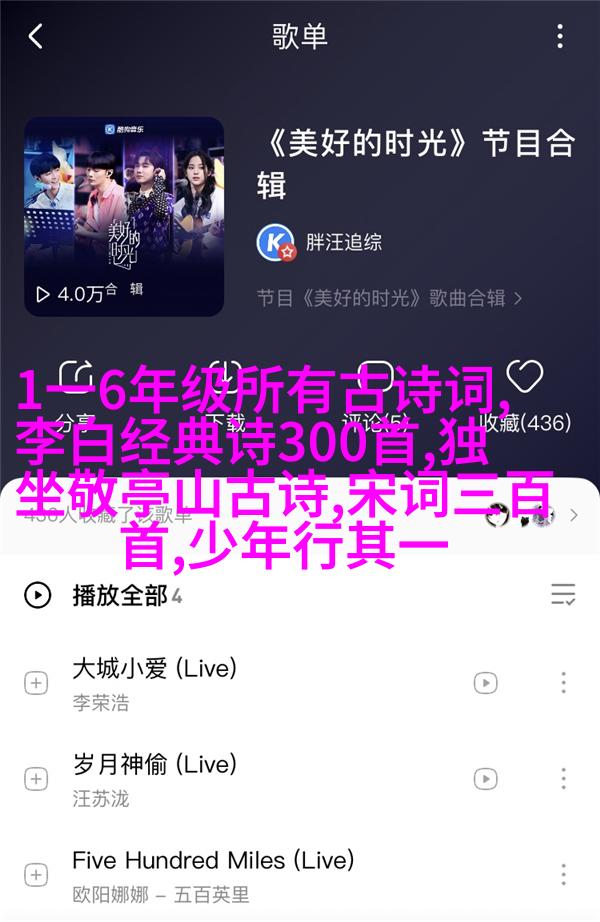600x922 pixels.
Task: Open more options for 岁月神偷 (Live)
Action: [x=564, y=779]
